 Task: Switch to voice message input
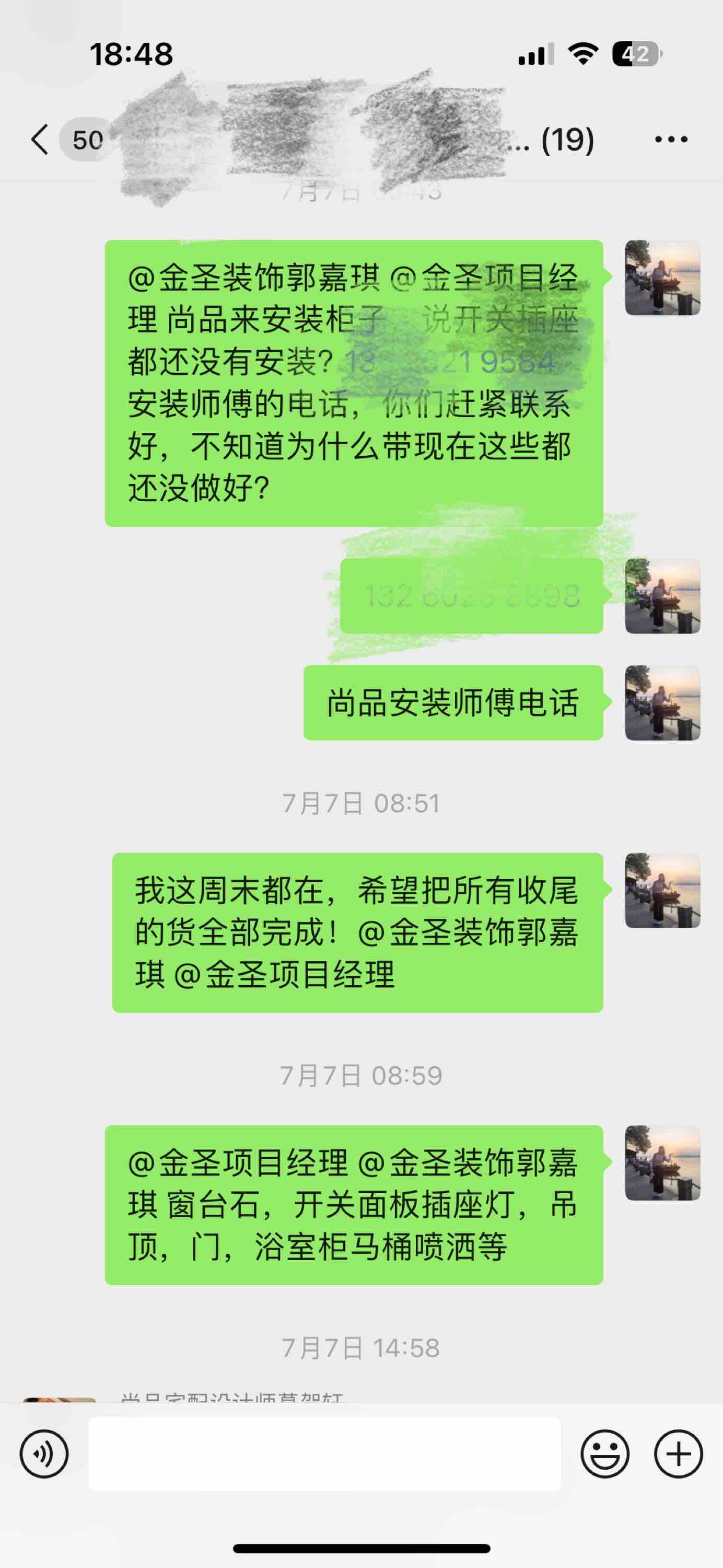pos(44,1454)
